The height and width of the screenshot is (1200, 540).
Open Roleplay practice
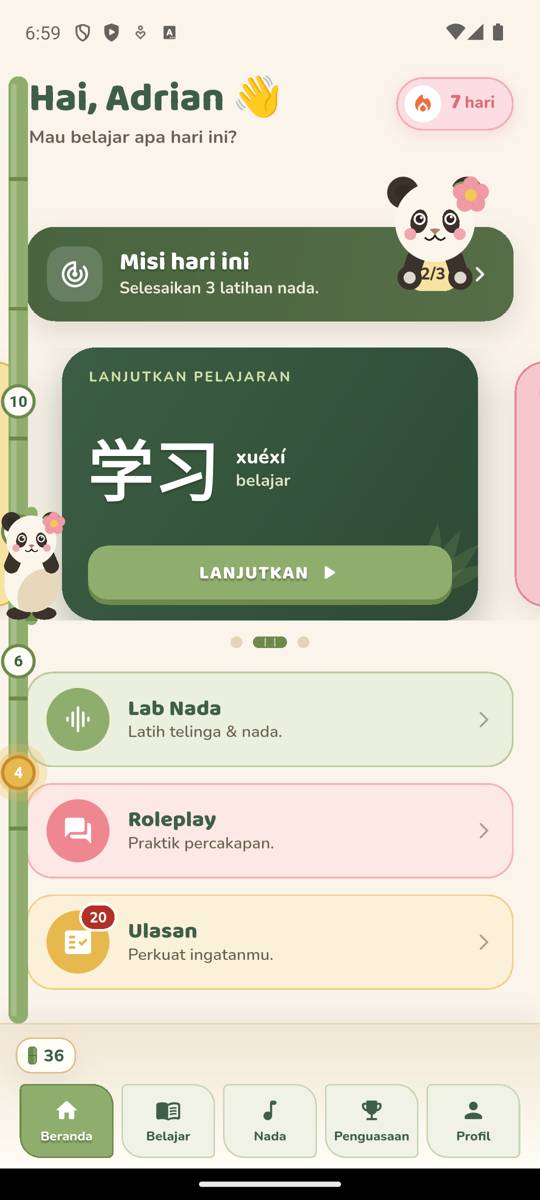(x=270, y=831)
